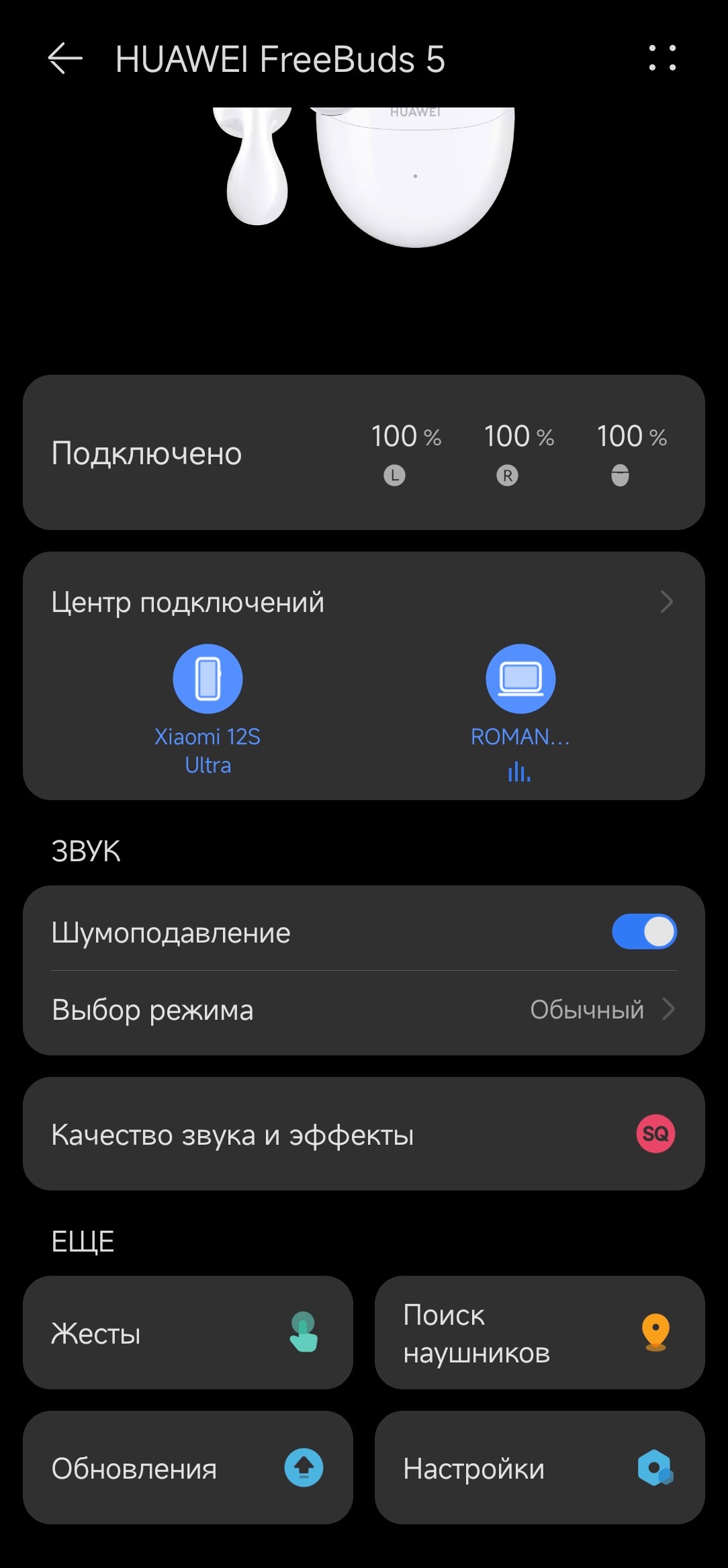Open Поиск наушников
The width and height of the screenshot is (728, 1568).
[539, 1333]
